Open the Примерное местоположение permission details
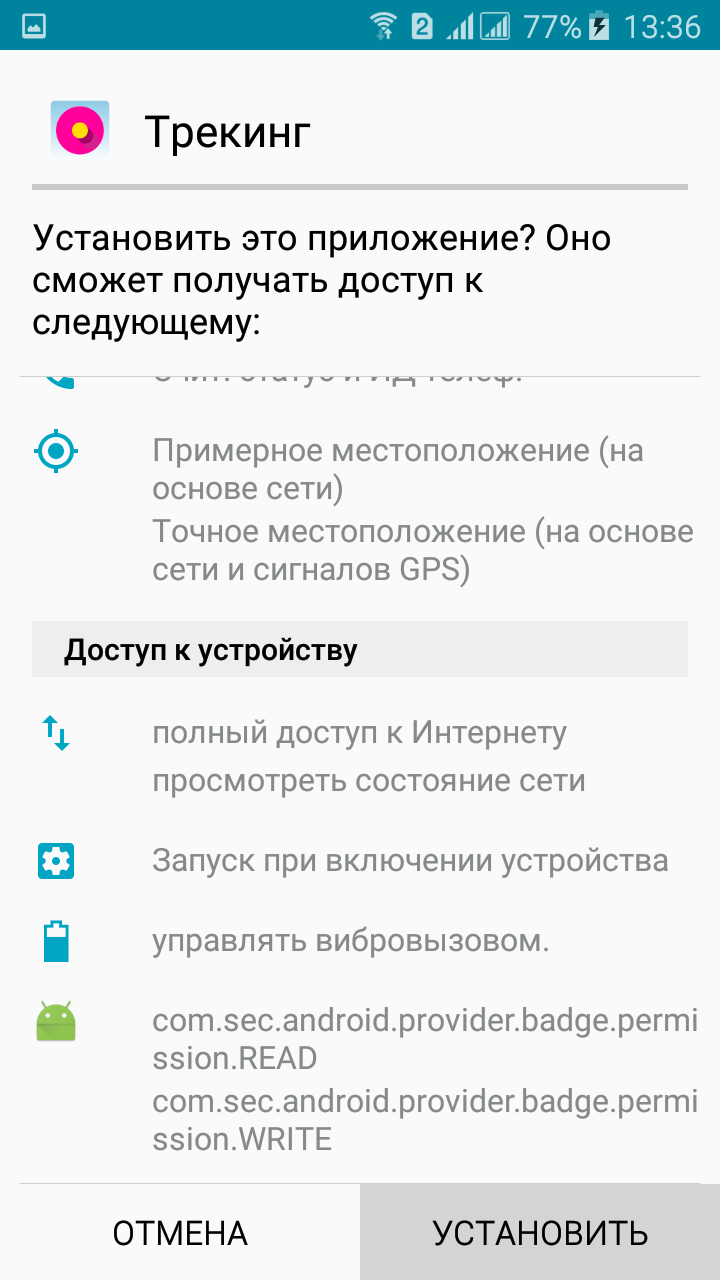The width and height of the screenshot is (720, 1280). pyautogui.click(x=398, y=470)
